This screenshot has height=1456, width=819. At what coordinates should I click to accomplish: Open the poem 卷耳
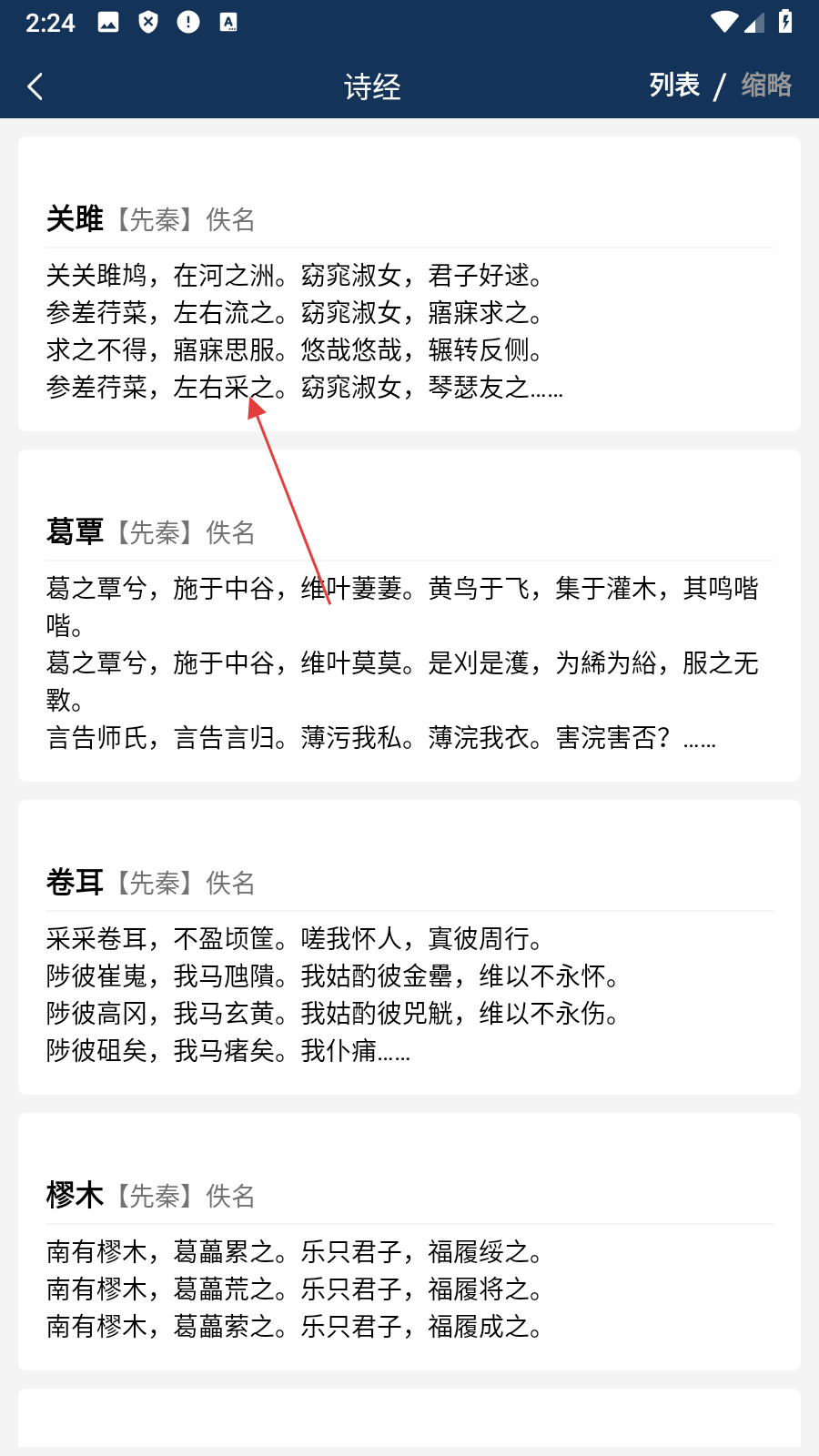(76, 883)
